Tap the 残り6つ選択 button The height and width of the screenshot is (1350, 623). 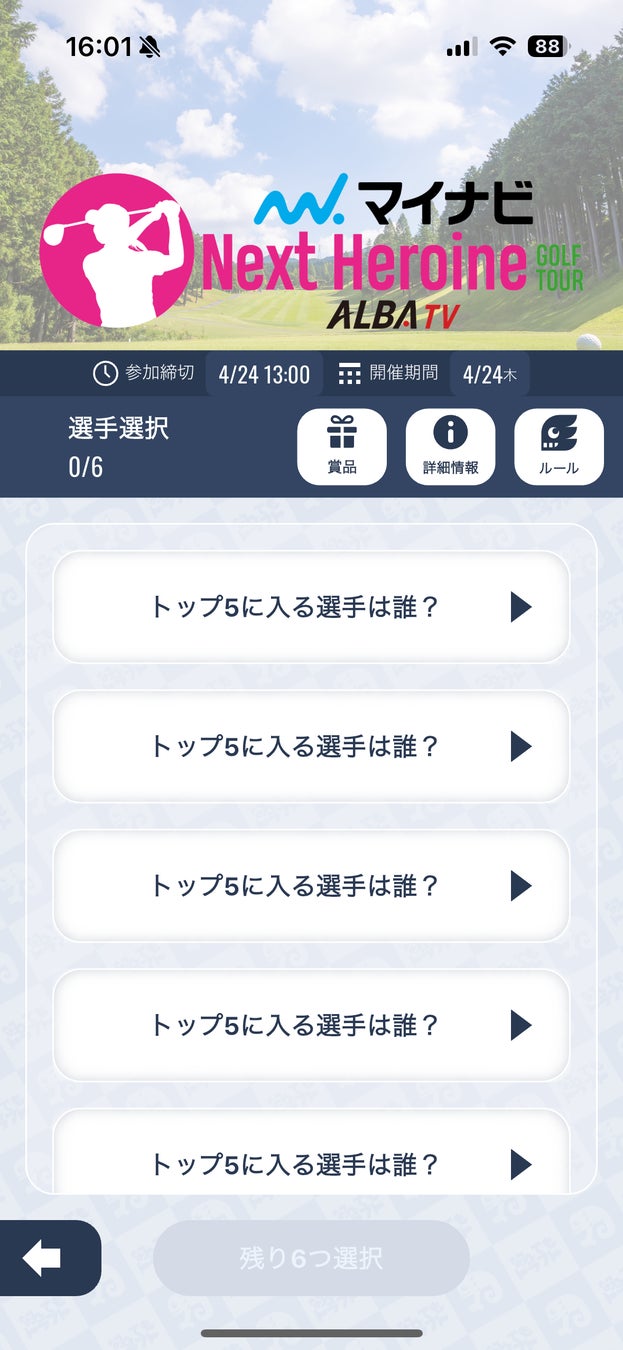click(311, 1258)
